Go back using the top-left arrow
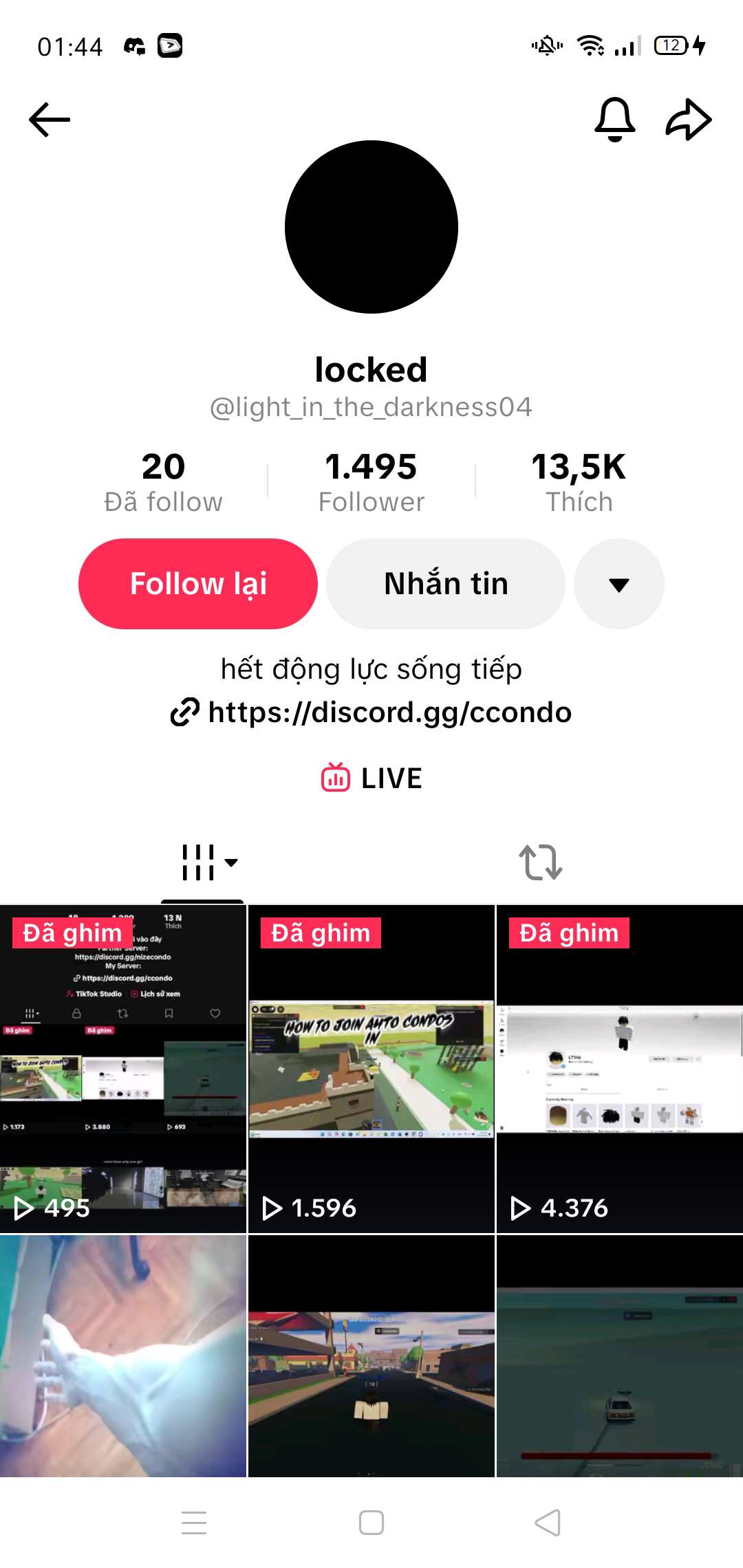Viewport: 743px width, 1568px height. pos(50,120)
